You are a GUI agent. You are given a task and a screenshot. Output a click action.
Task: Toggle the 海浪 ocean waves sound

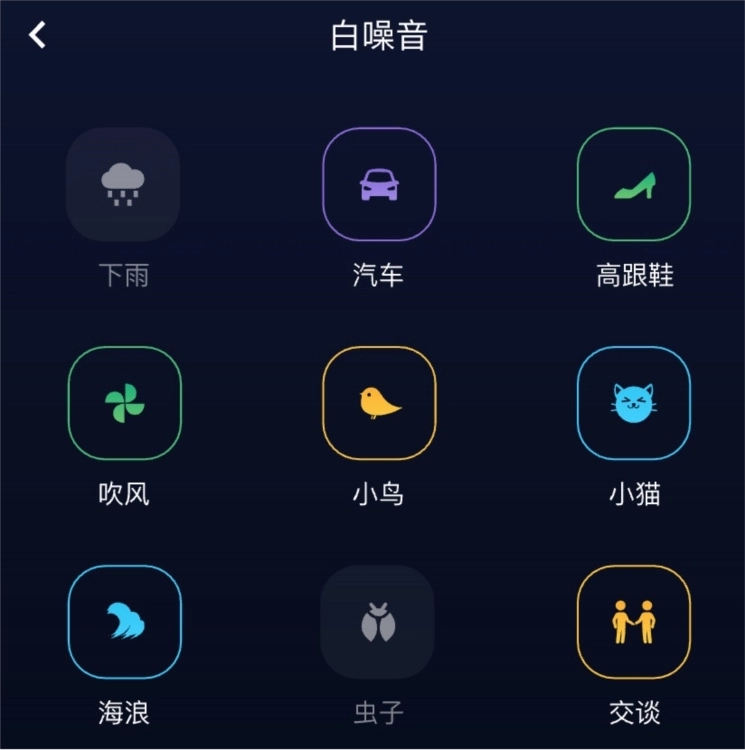(124, 622)
